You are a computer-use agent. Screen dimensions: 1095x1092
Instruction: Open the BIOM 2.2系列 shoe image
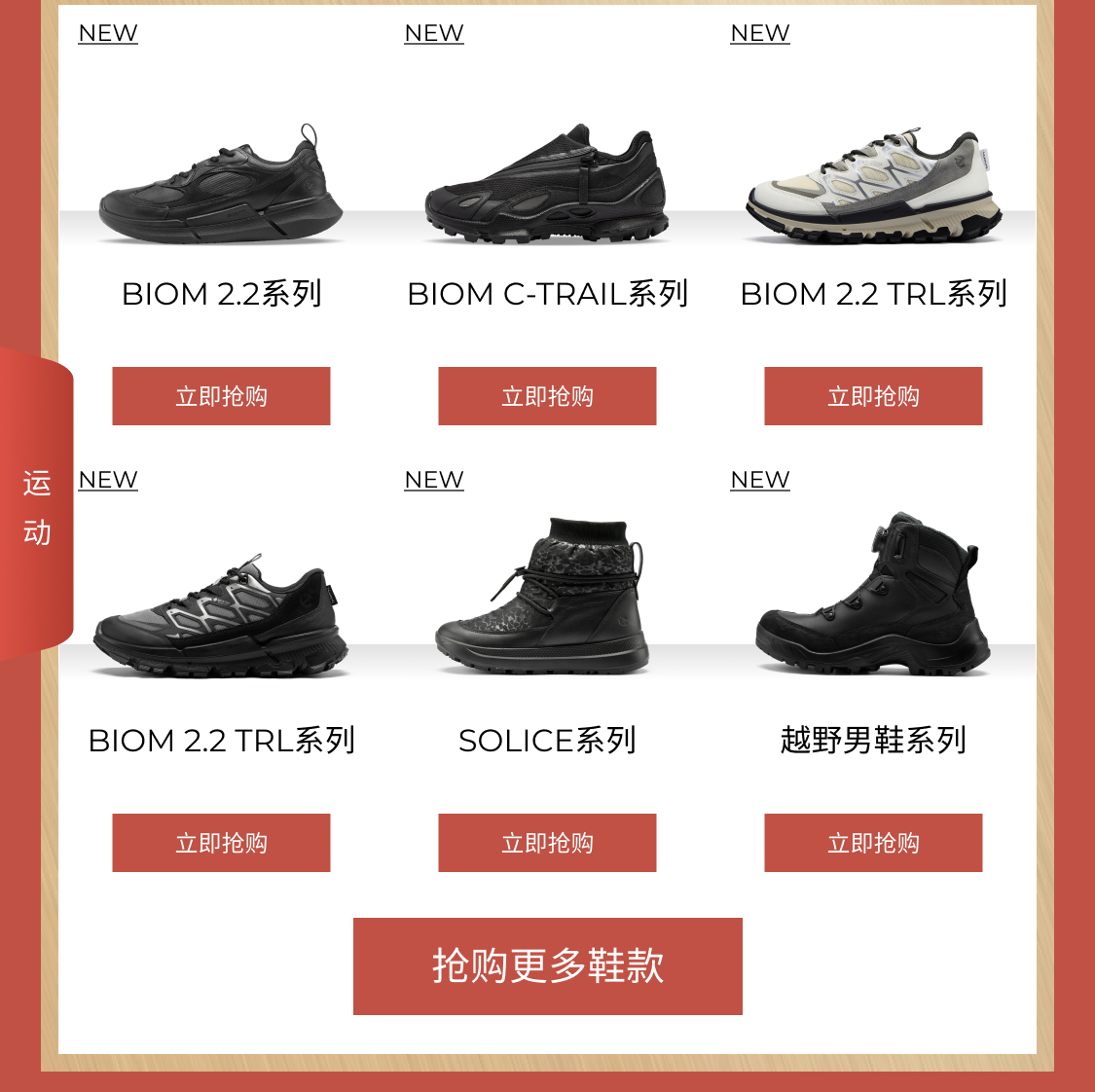[221, 185]
